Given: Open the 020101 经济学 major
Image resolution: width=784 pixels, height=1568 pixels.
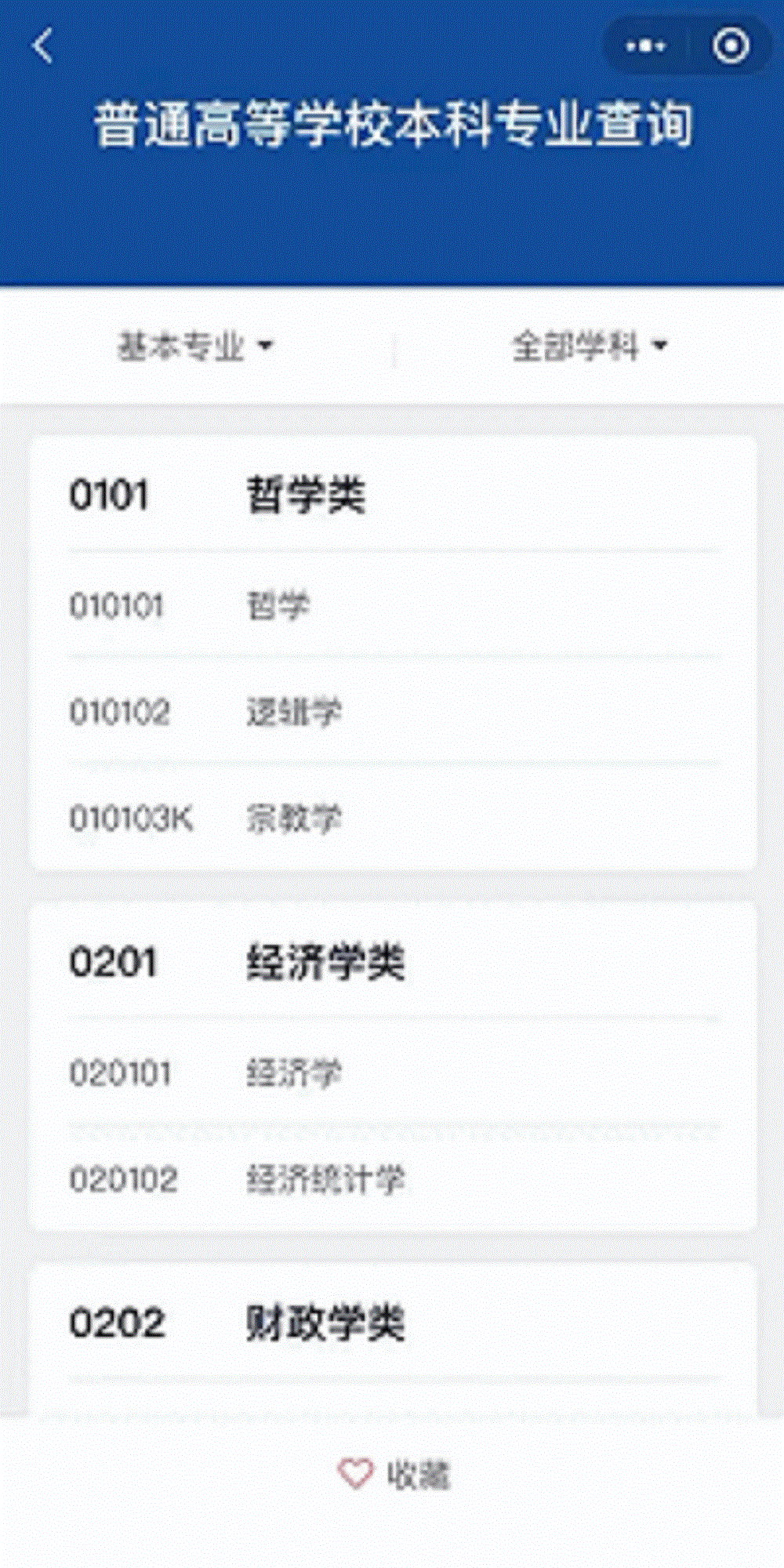Looking at the screenshot, I should 394,1073.
